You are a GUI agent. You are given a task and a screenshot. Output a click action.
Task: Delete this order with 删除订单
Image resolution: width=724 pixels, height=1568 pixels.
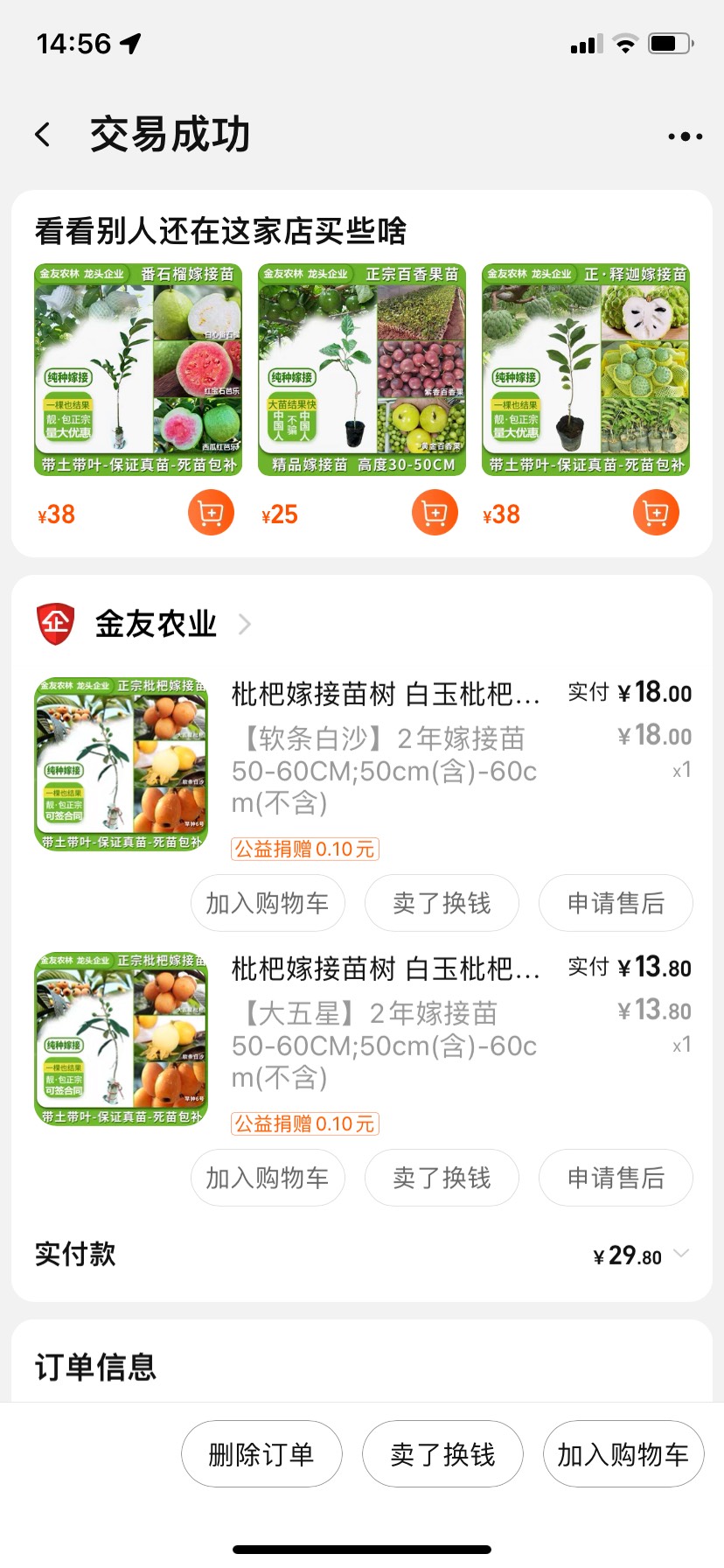point(261,1454)
